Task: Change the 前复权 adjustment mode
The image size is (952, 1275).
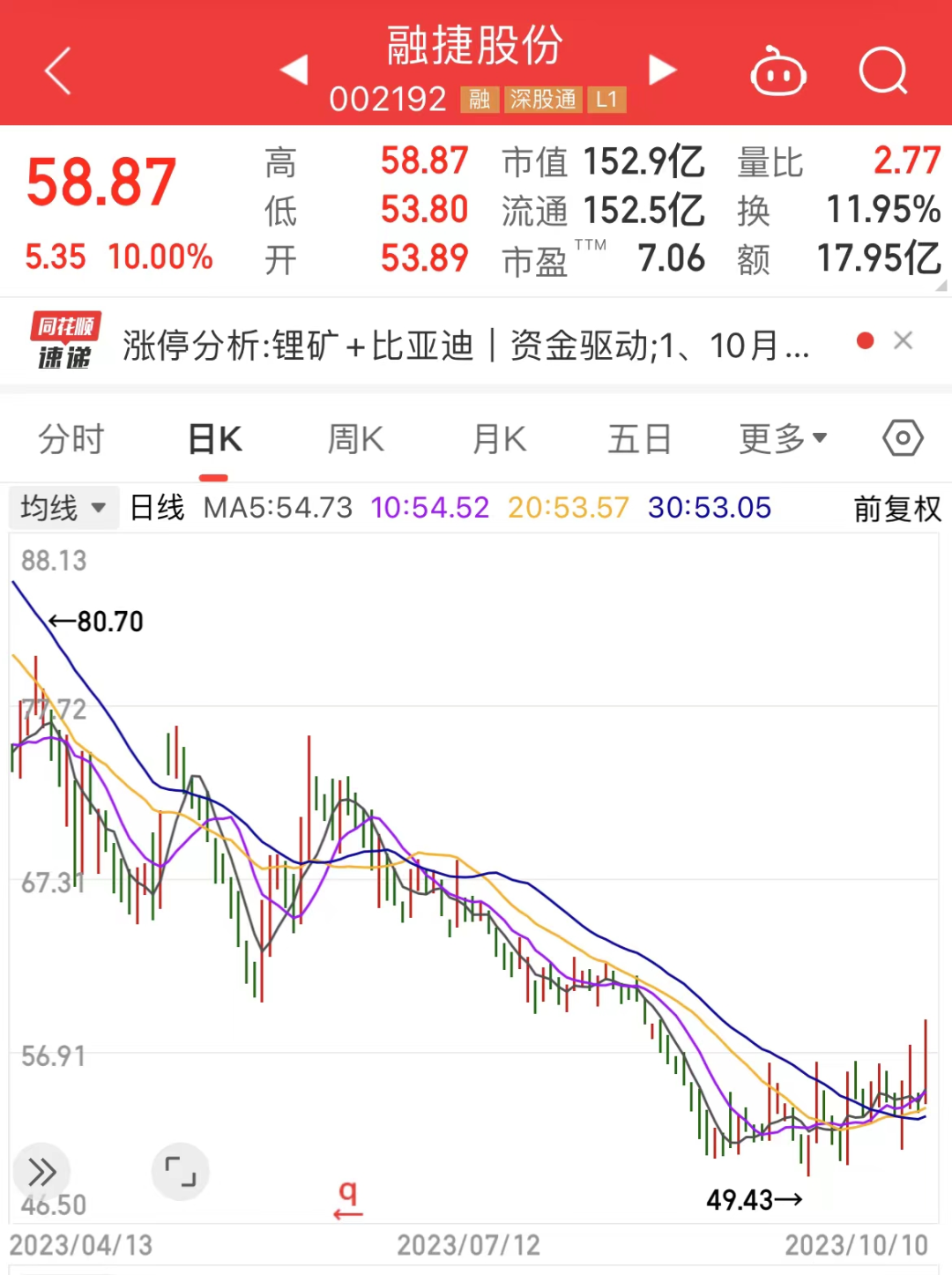Action: 896,509
